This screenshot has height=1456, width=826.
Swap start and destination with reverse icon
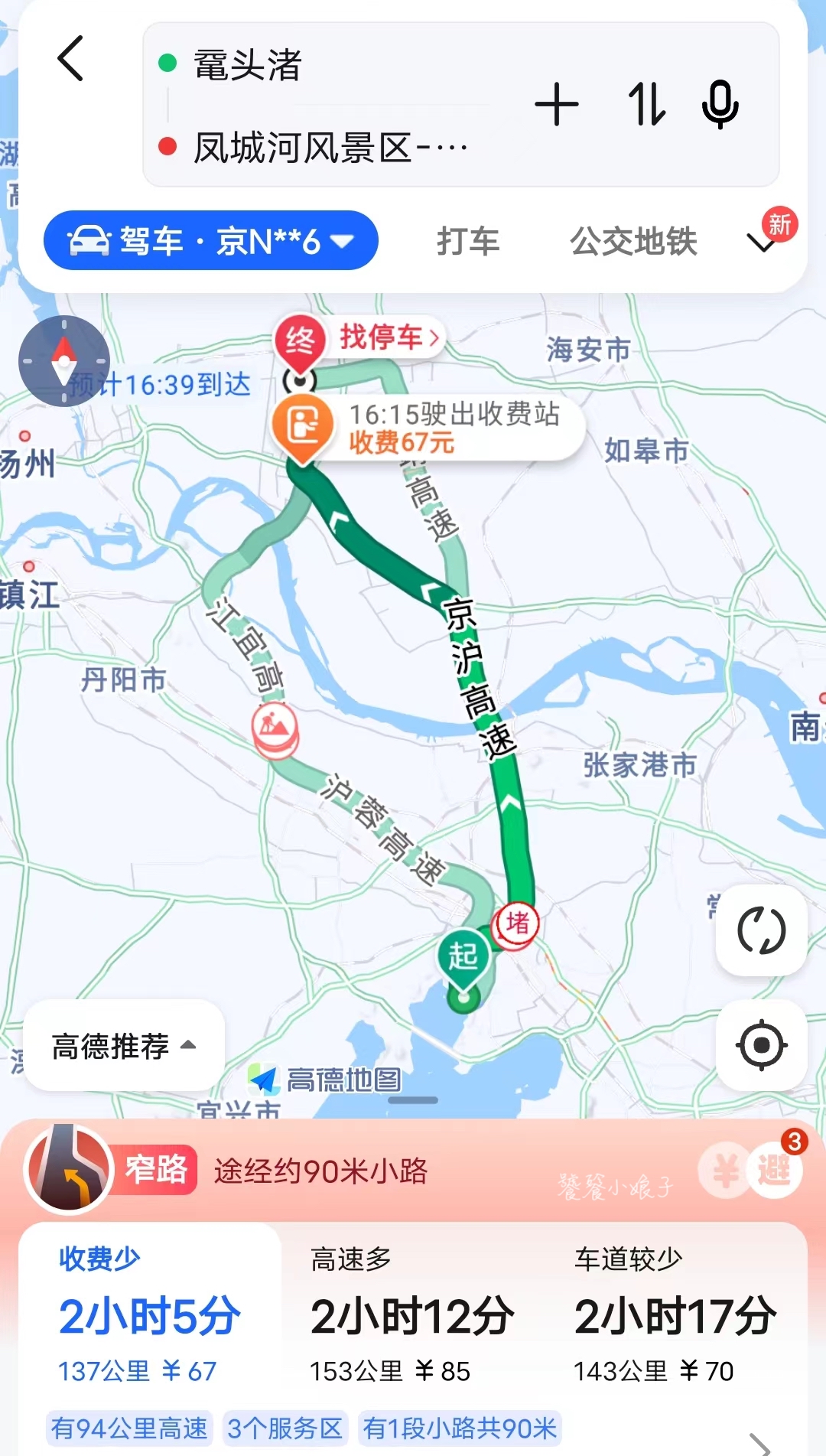coord(645,106)
